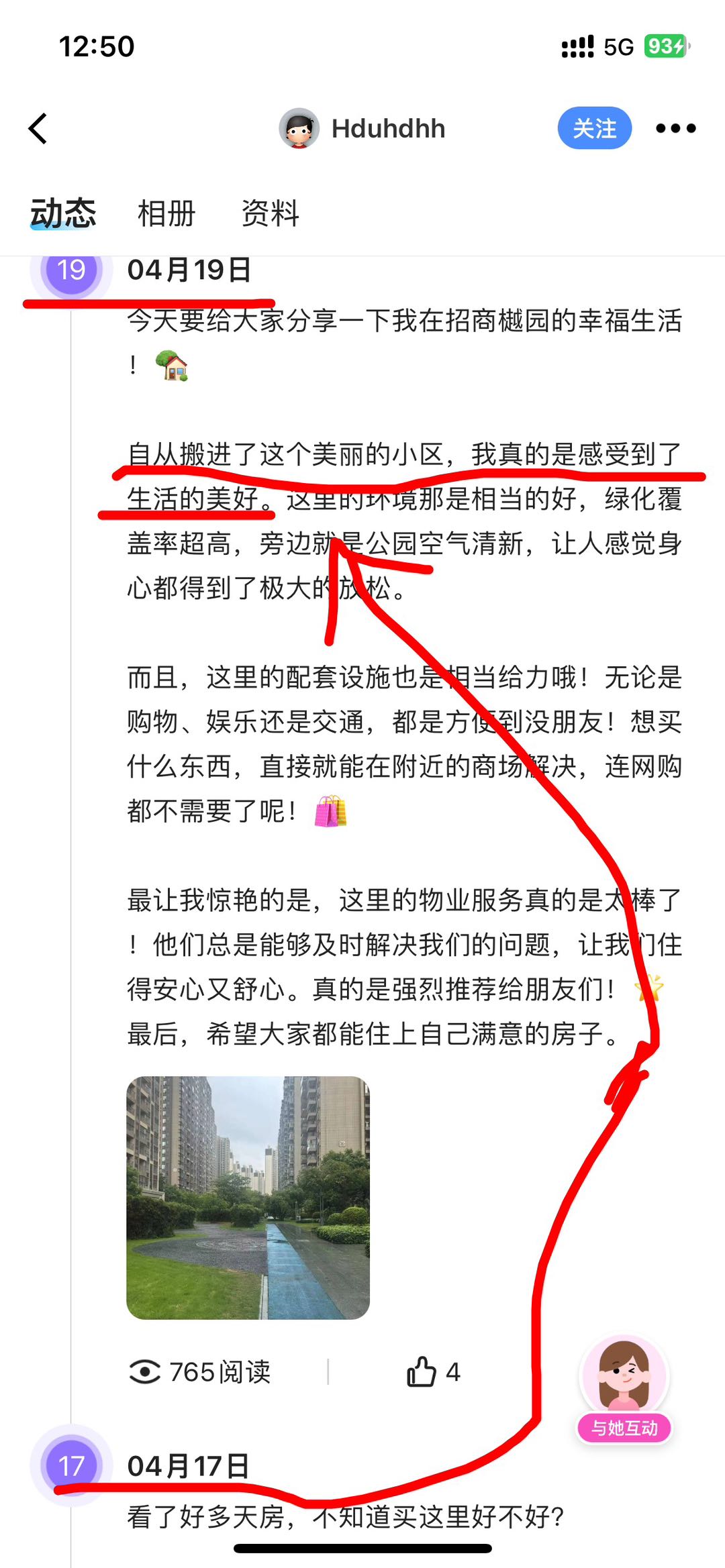Screen dimensions: 725x1568
Task: Tap the 与她互动 floating button
Action: (x=624, y=1390)
